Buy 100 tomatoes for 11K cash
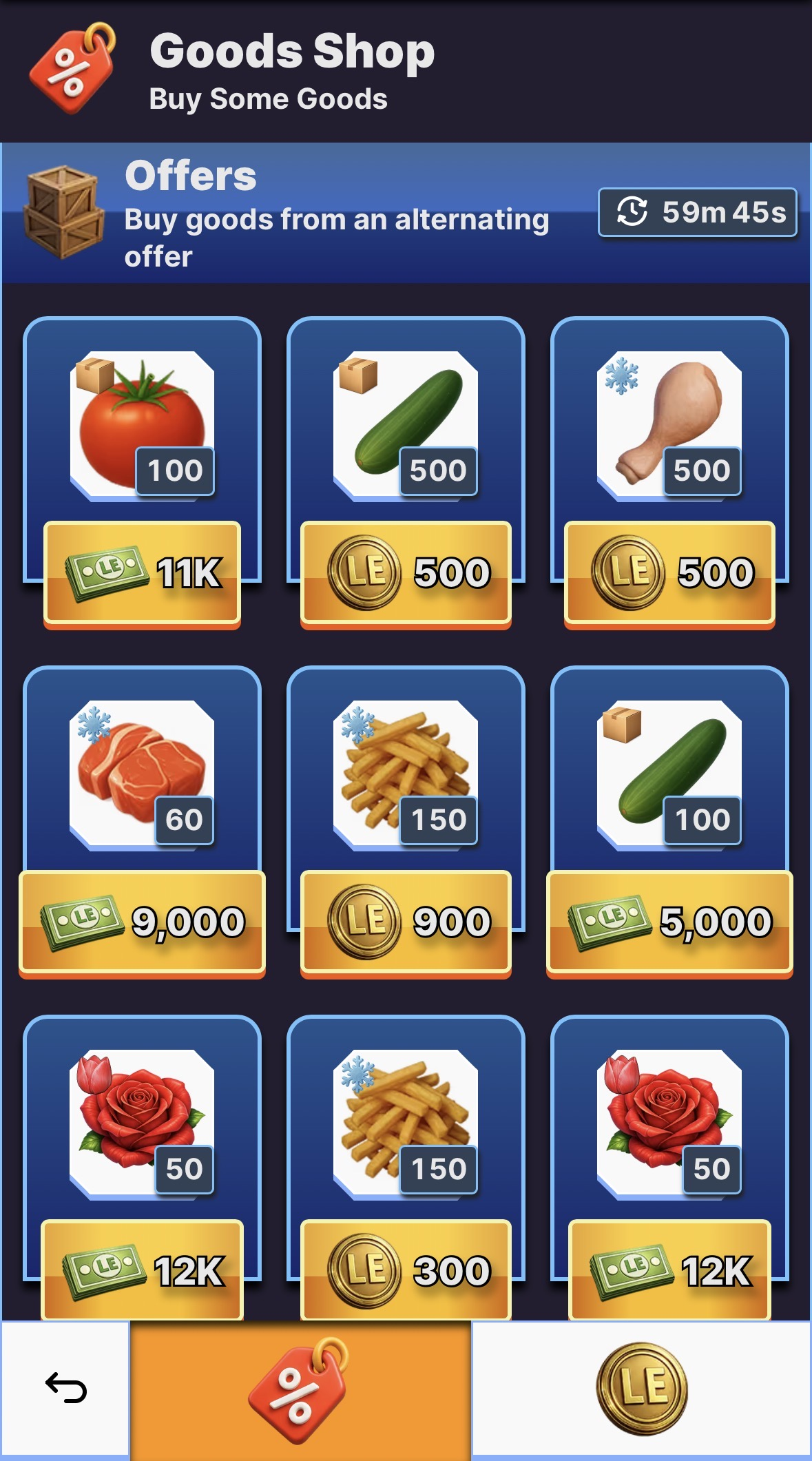 [142, 573]
